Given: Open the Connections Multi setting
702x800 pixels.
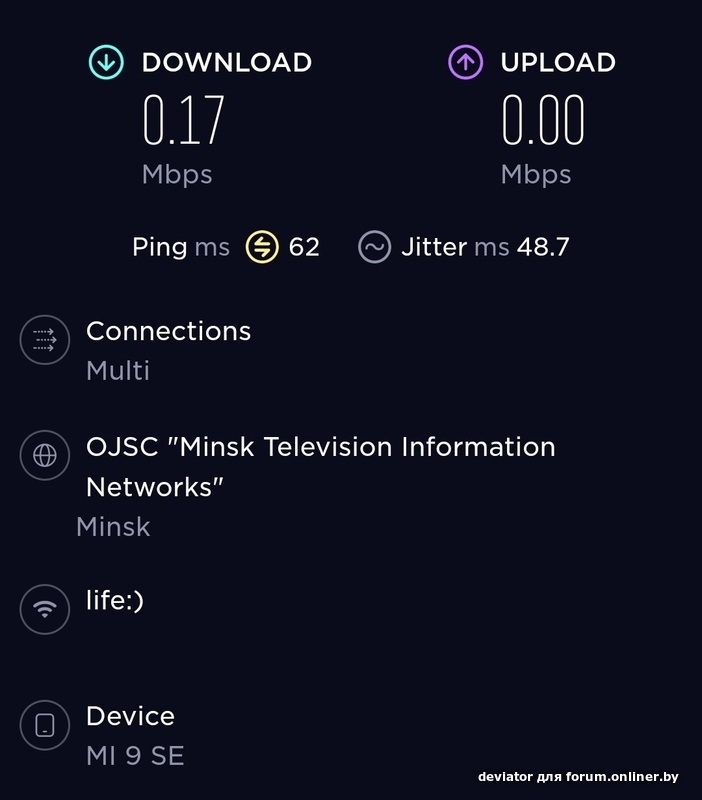Looking at the screenshot, I should (168, 349).
